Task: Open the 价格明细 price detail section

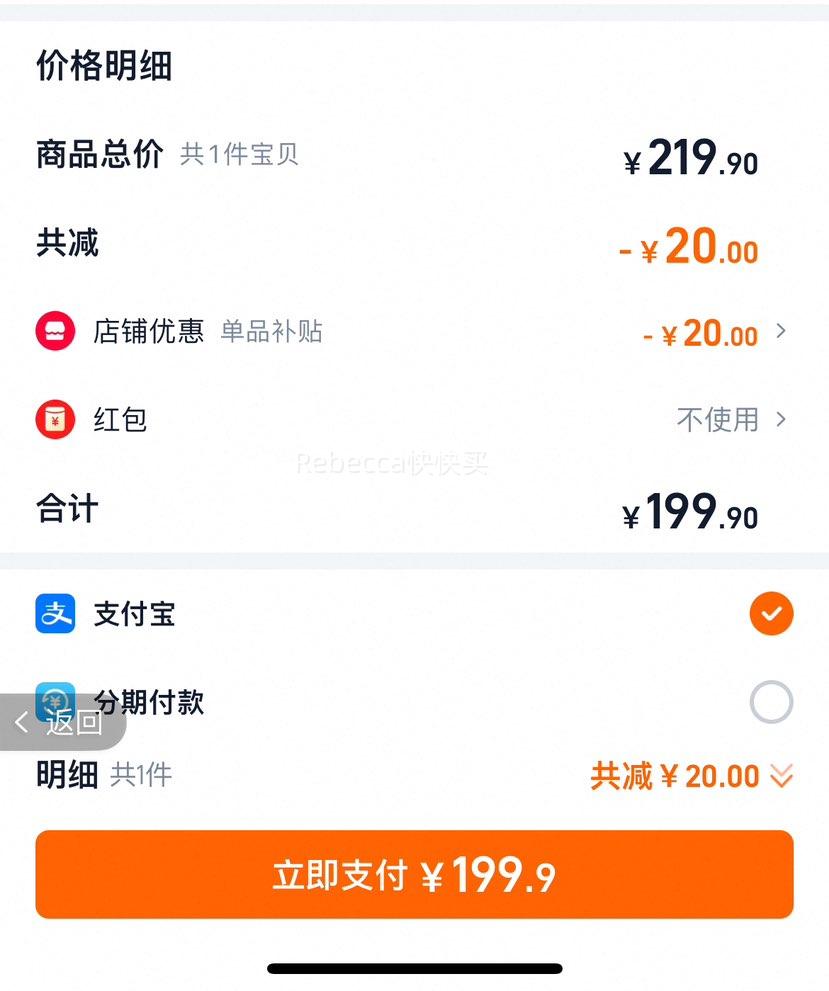Action: (x=103, y=68)
